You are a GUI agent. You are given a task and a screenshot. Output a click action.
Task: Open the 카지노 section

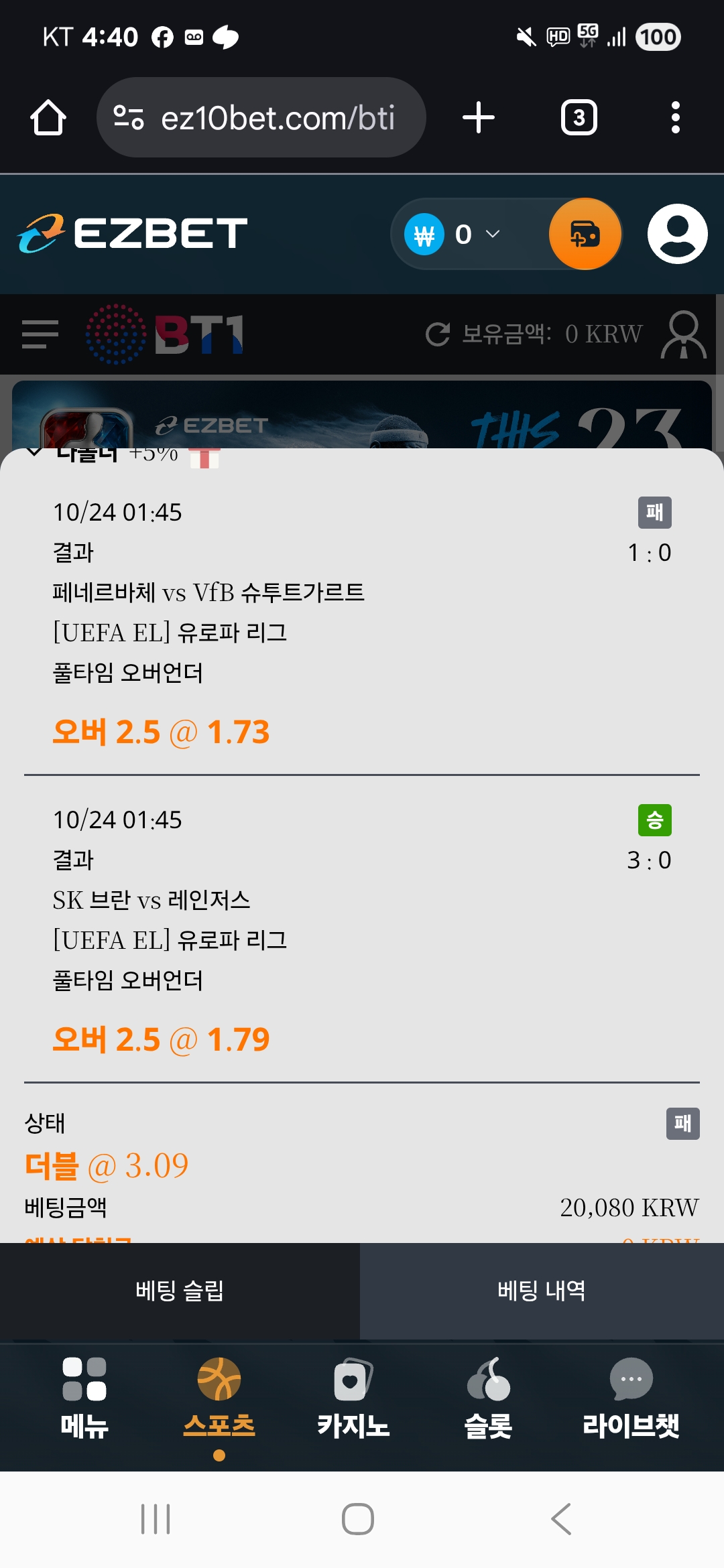click(353, 1396)
